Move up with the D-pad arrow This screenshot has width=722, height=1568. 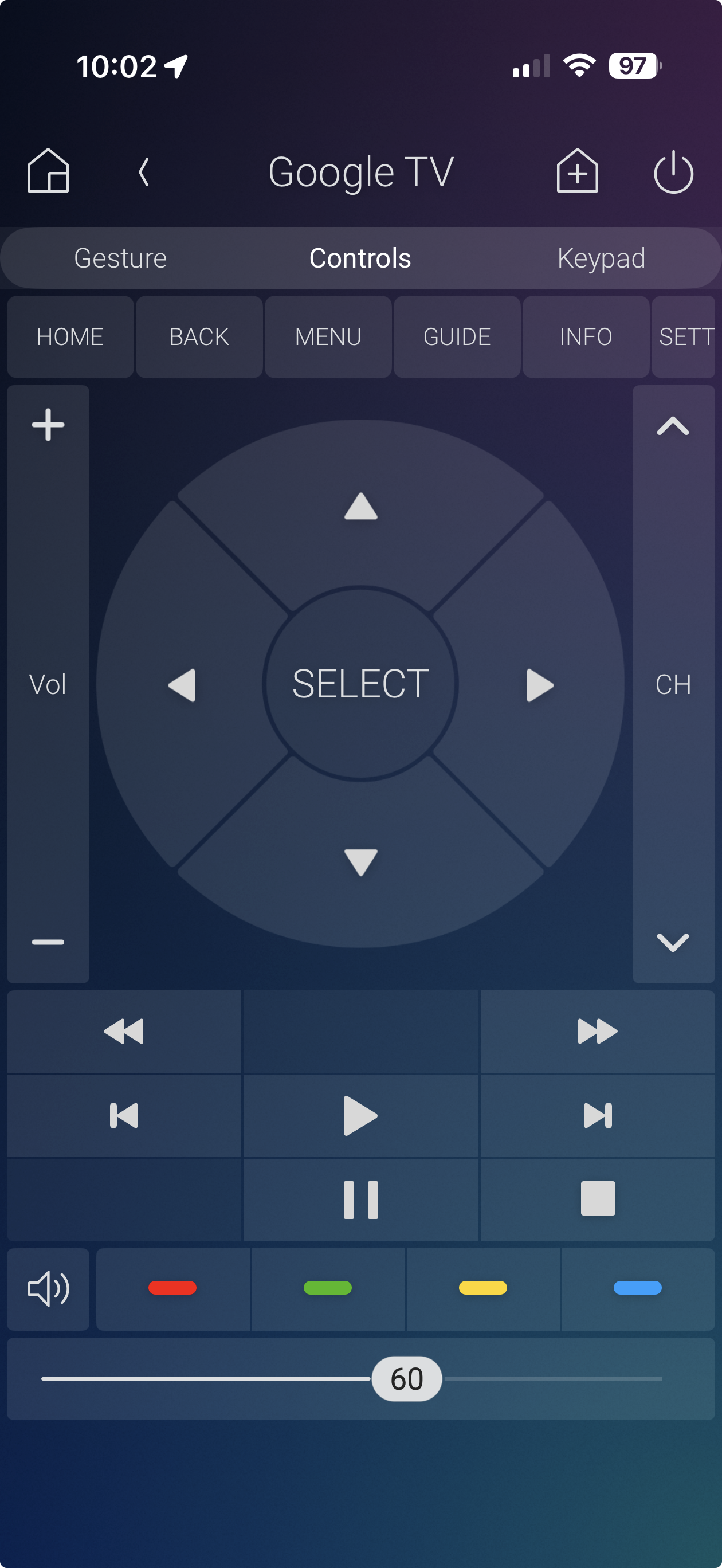point(360,507)
